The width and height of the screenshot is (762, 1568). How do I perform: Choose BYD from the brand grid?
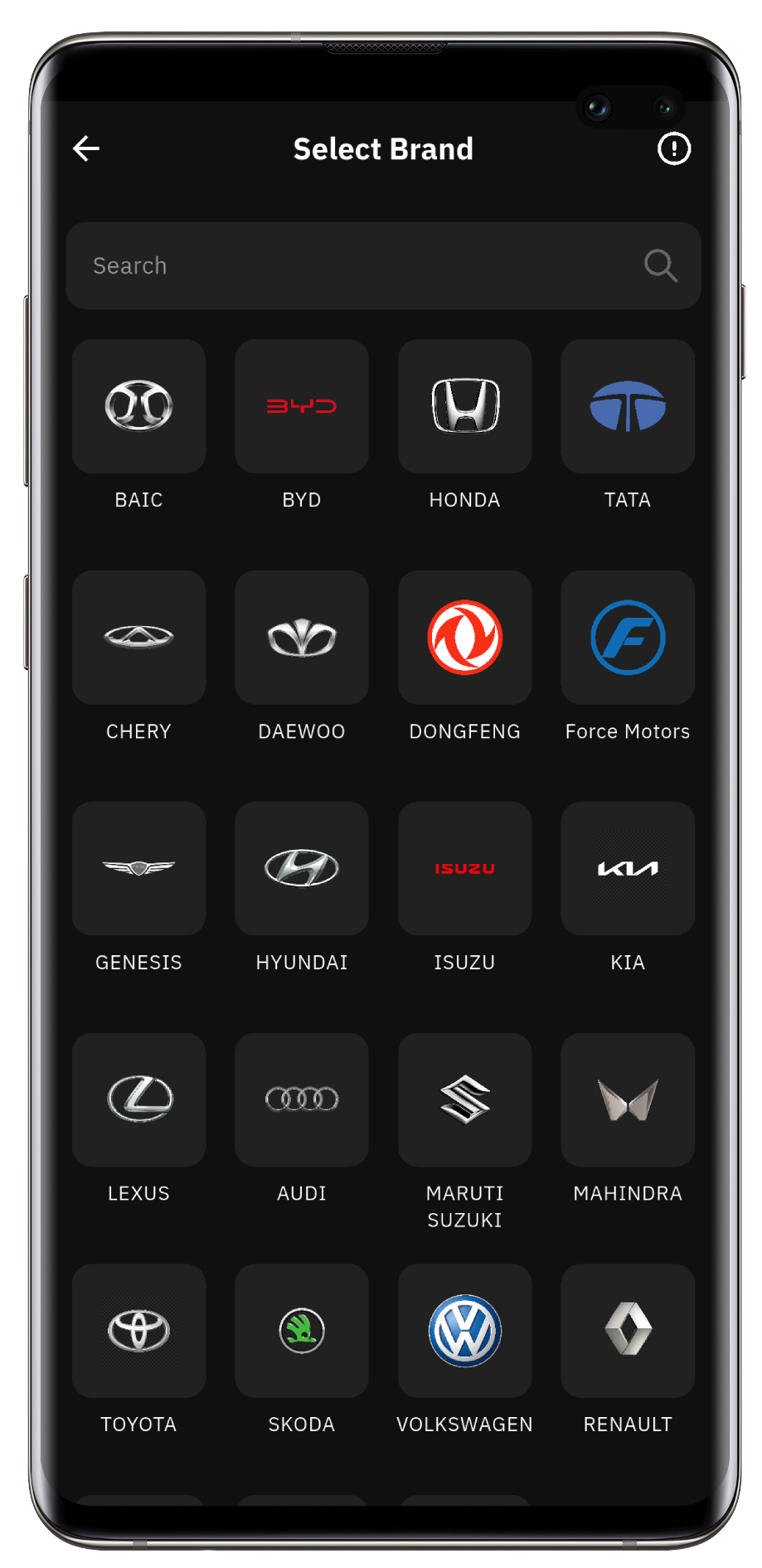(302, 406)
